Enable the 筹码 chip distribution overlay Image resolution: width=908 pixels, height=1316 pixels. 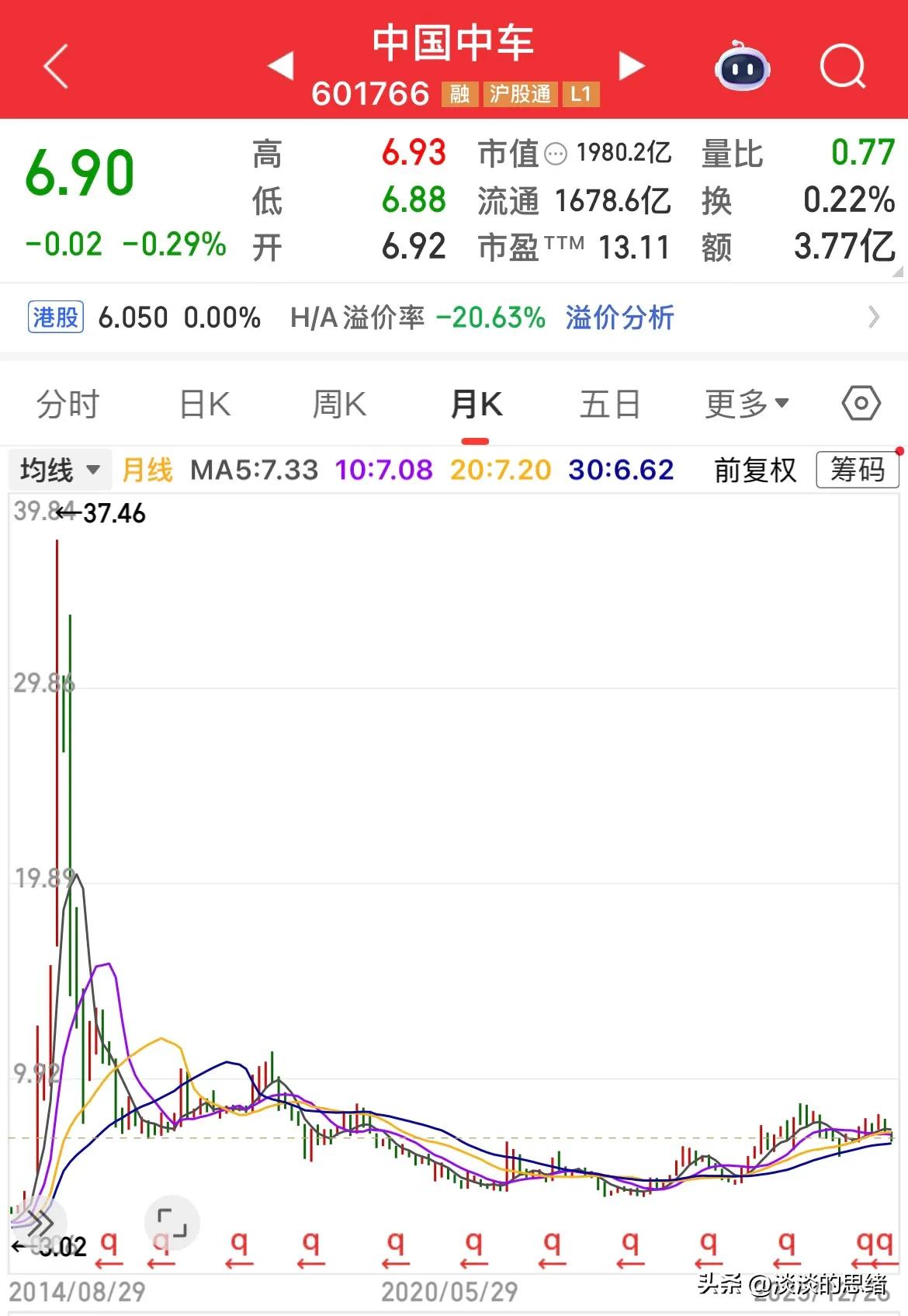(x=857, y=470)
